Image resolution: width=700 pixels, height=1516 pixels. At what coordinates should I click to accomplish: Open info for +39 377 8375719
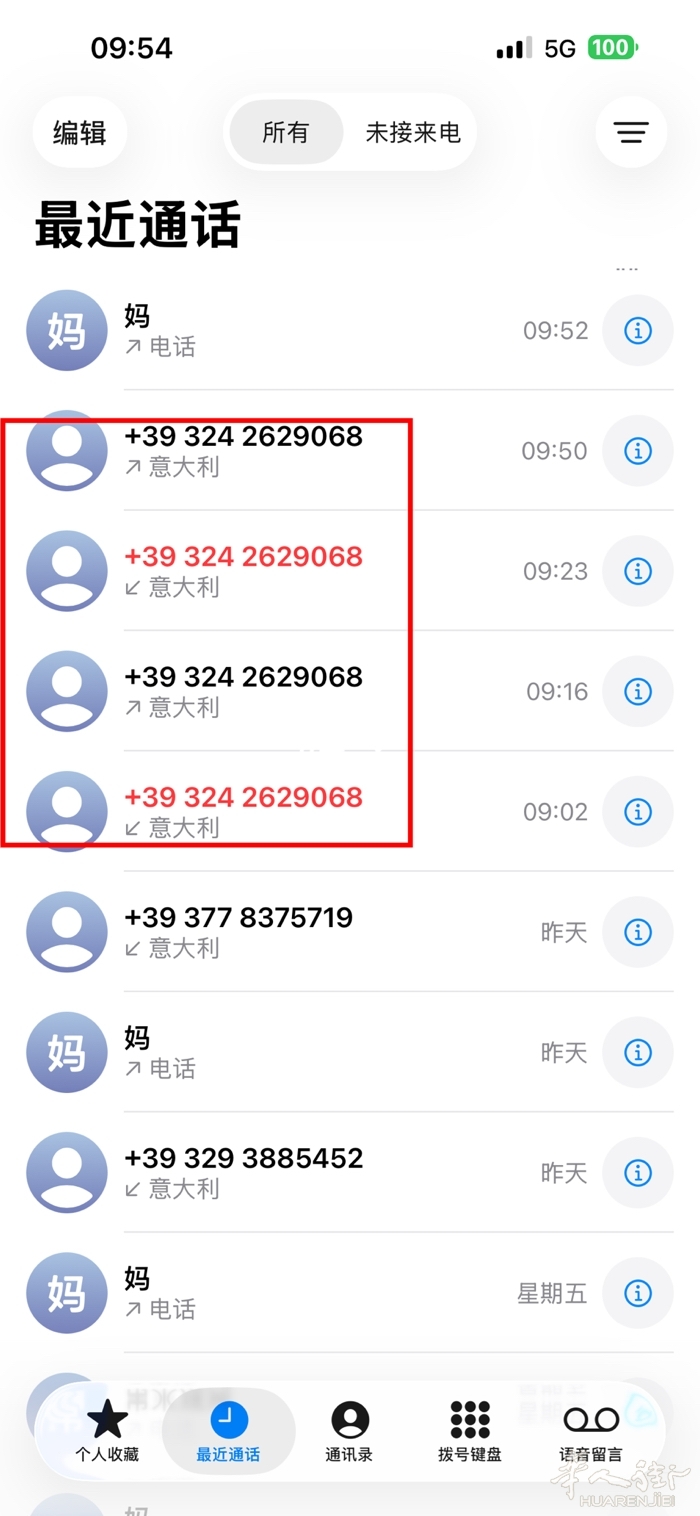click(x=638, y=932)
